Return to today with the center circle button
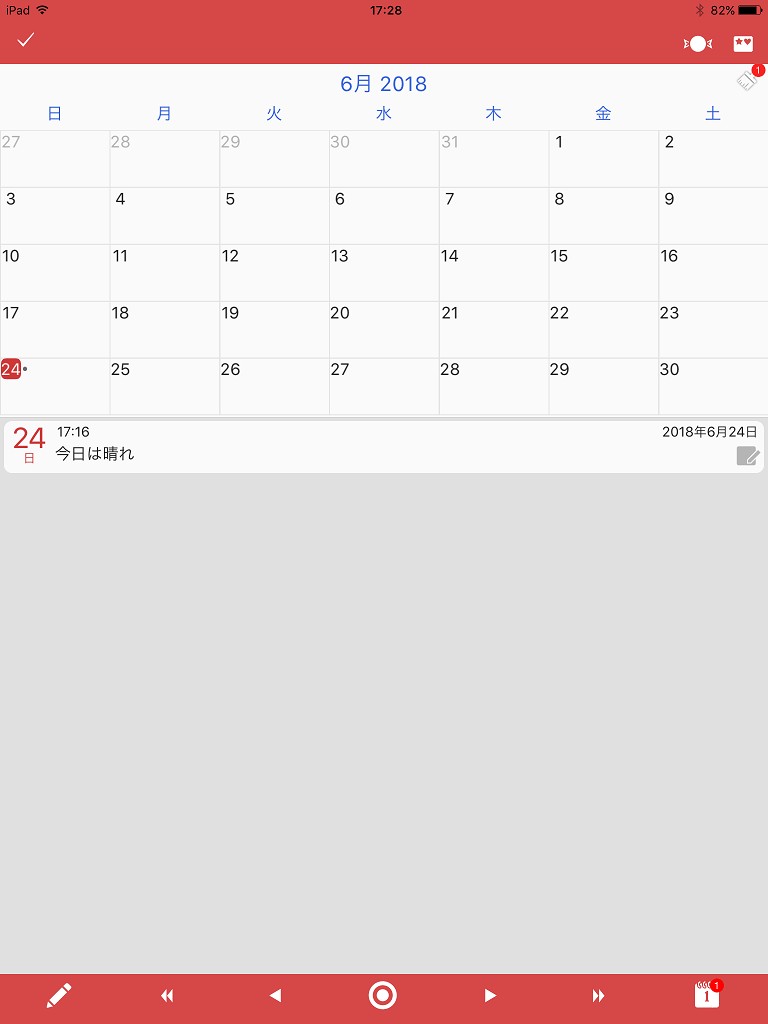 click(x=383, y=995)
